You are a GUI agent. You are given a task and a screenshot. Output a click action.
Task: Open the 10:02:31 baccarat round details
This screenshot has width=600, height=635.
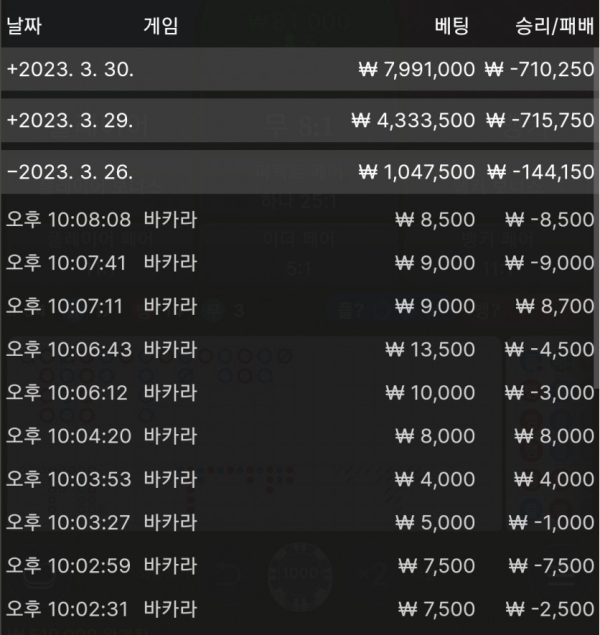click(298, 608)
